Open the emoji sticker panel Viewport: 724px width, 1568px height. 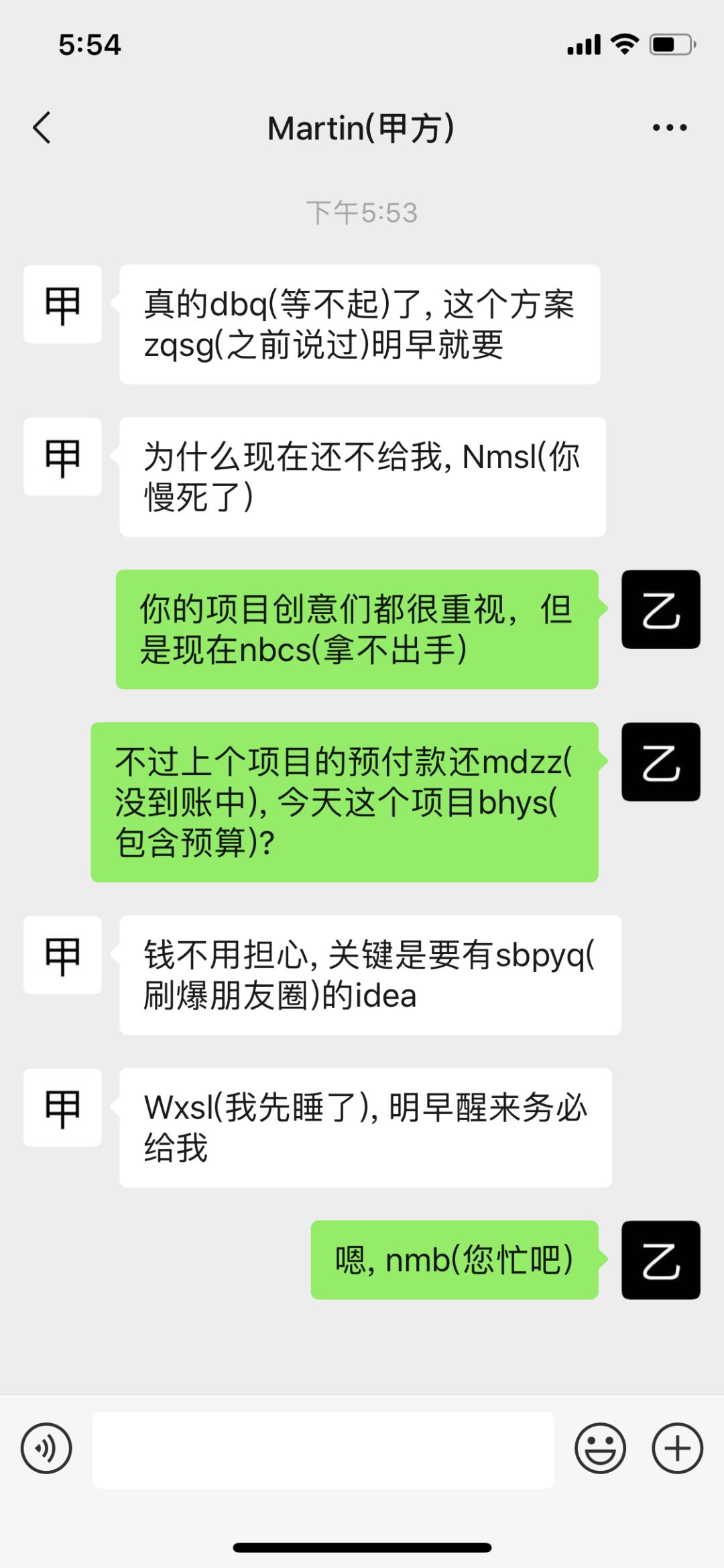[x=600, y=1448]
